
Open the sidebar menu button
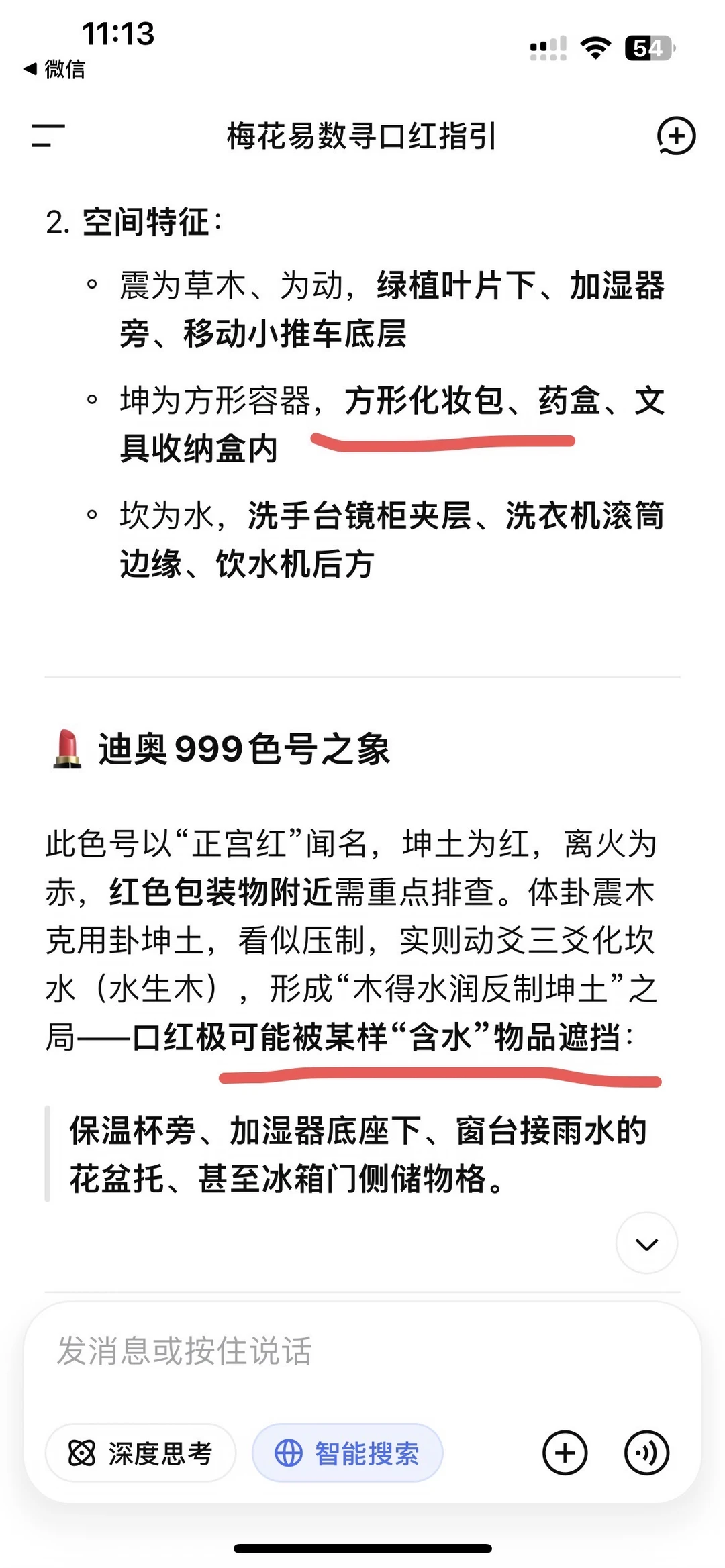pos(48,136)
